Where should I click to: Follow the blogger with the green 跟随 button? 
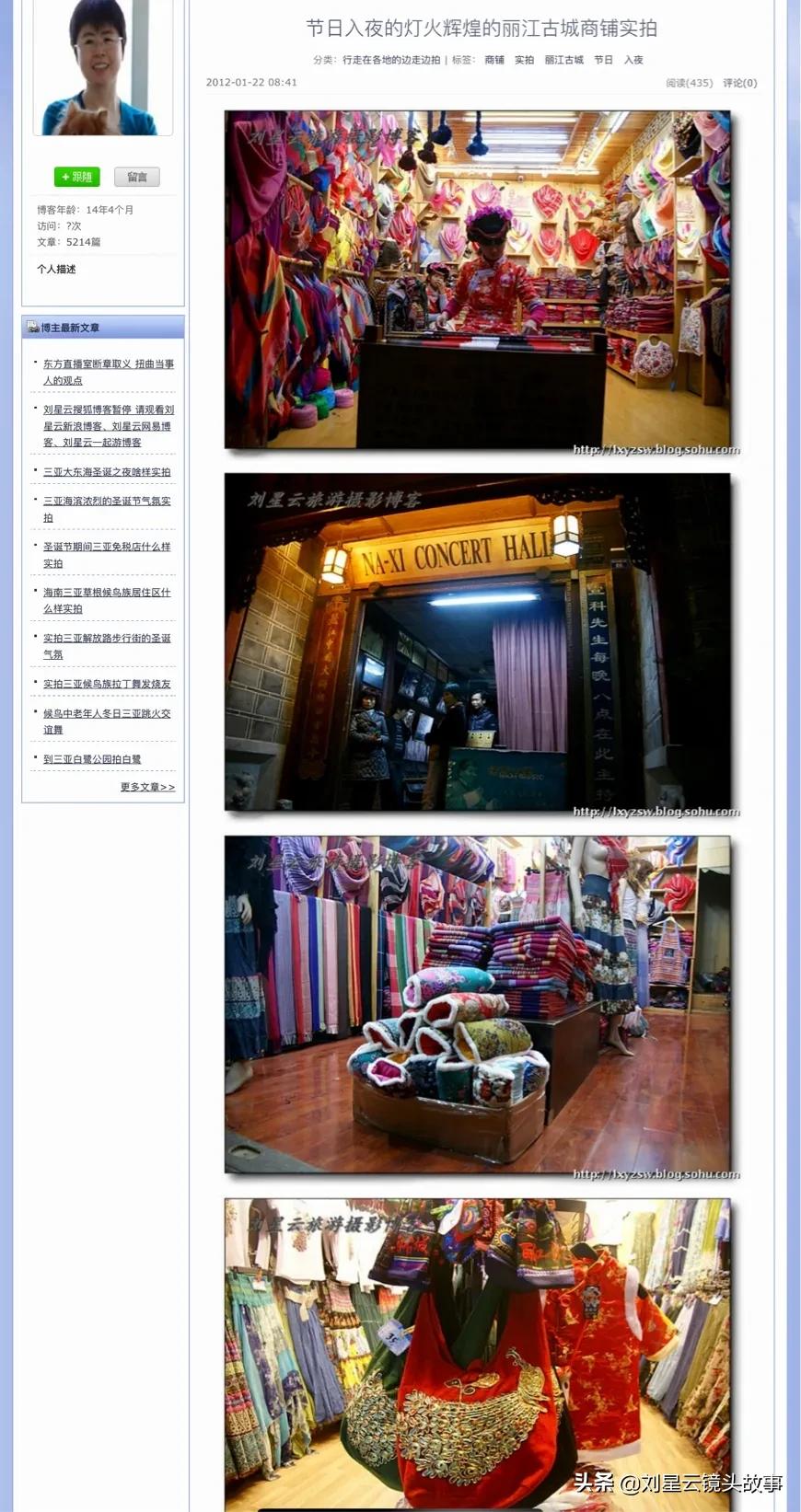pyautogui.click(x=77, y=177)
